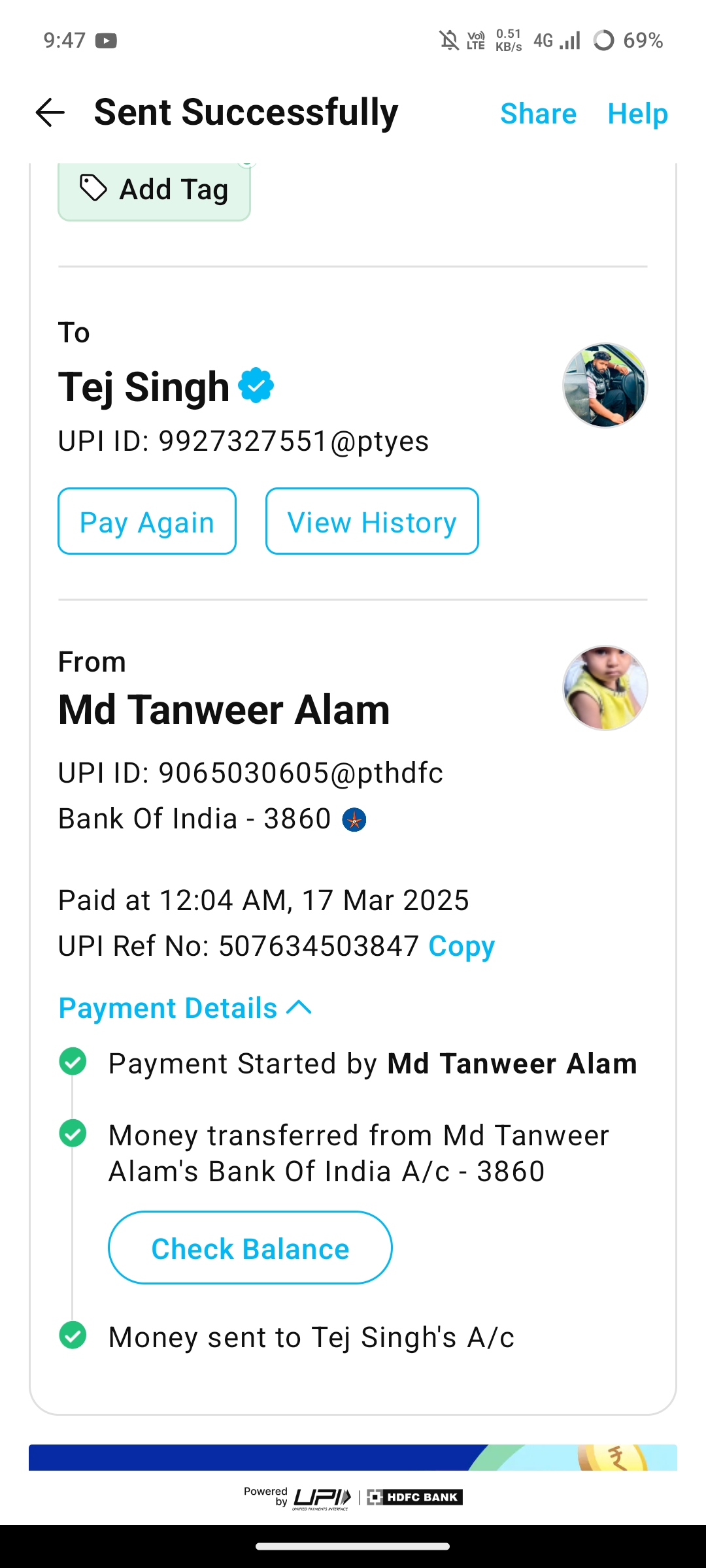Screen dimensions: 706x1568
Task: Go back using the arrow icon
Action: pyautogui.click(x=50, y=113)
